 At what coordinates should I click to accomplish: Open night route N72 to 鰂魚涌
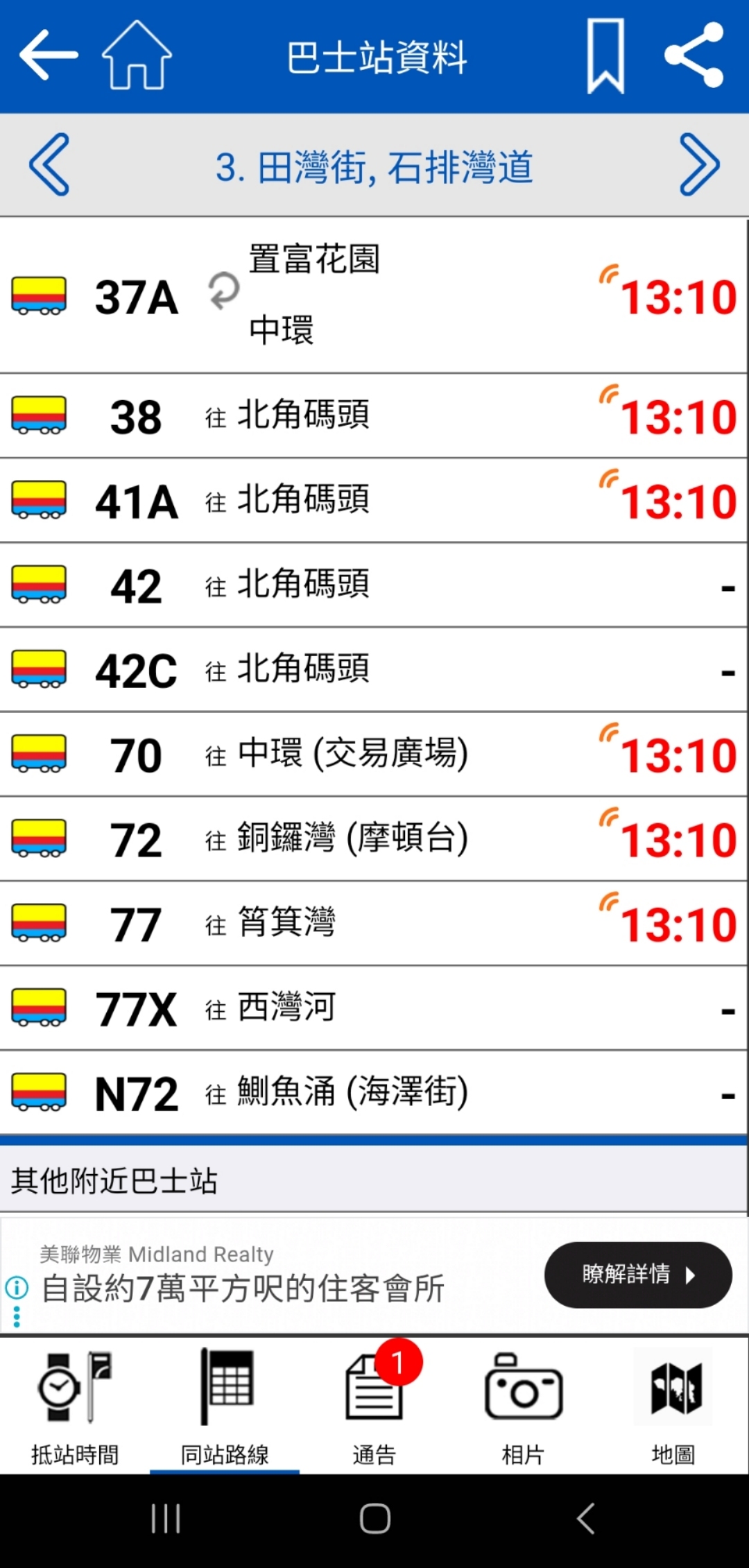coord(373,1093)
